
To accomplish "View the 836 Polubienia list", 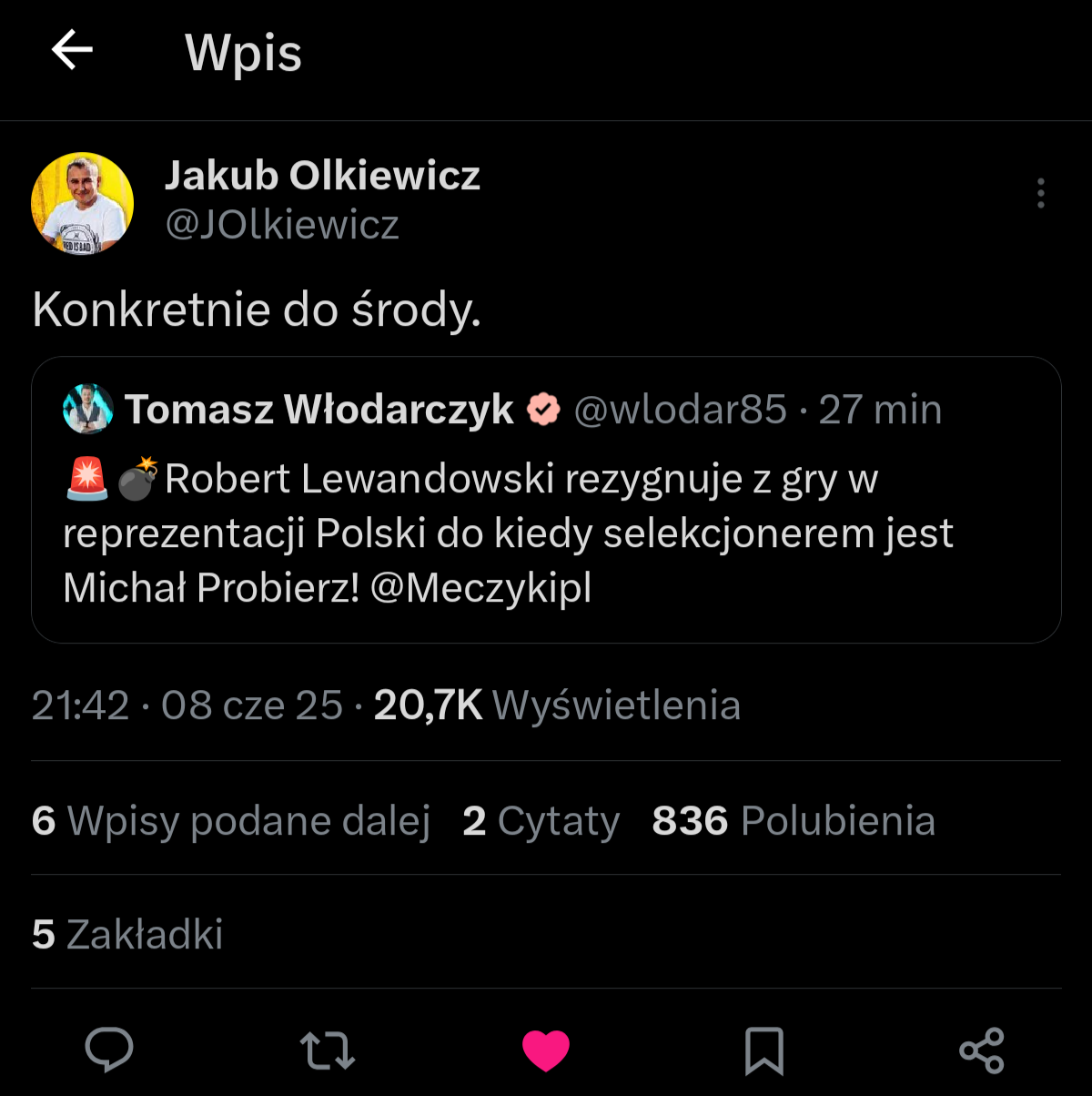I will click(794, 820).
